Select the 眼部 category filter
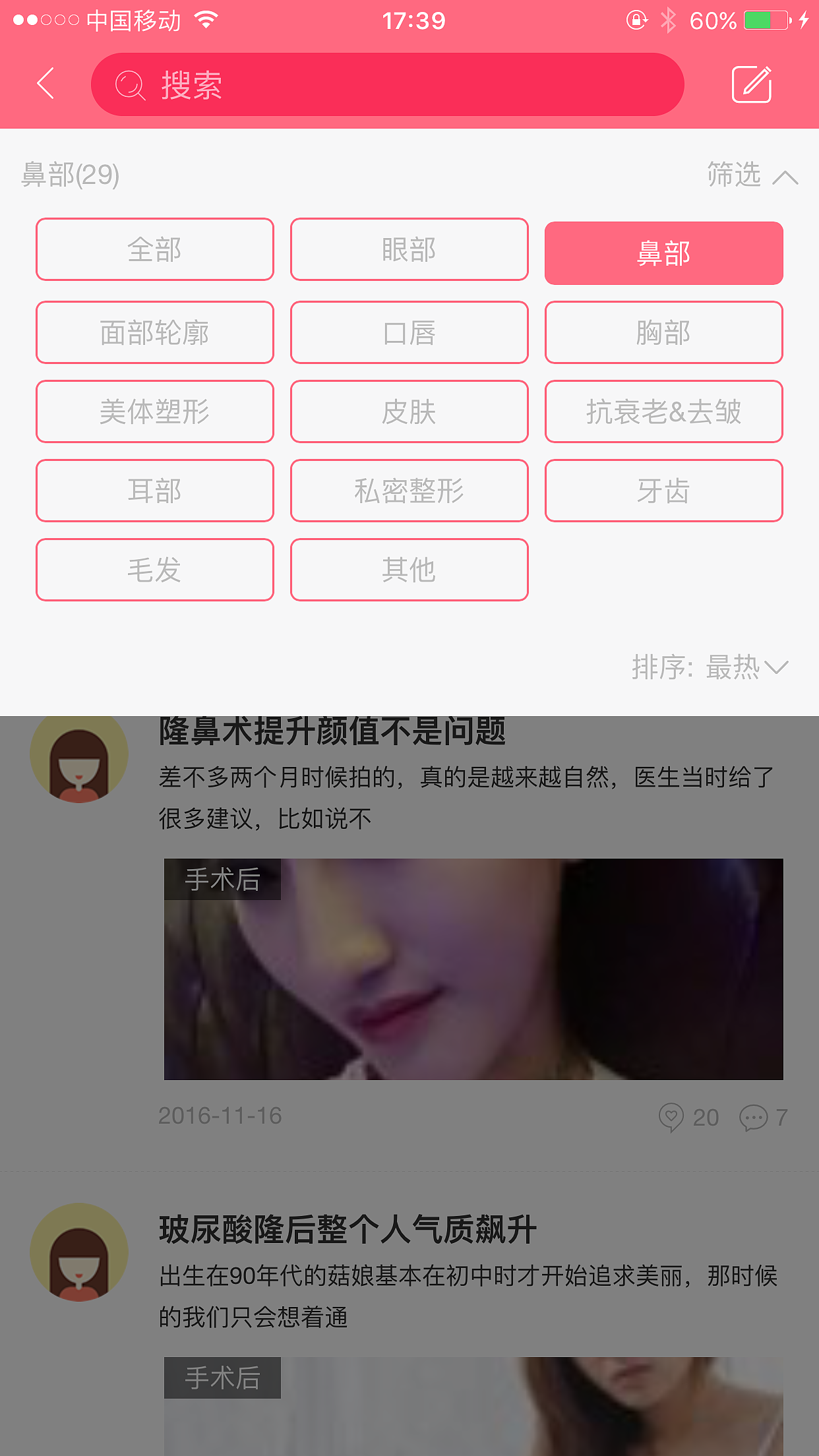 [x=409, y=249]
